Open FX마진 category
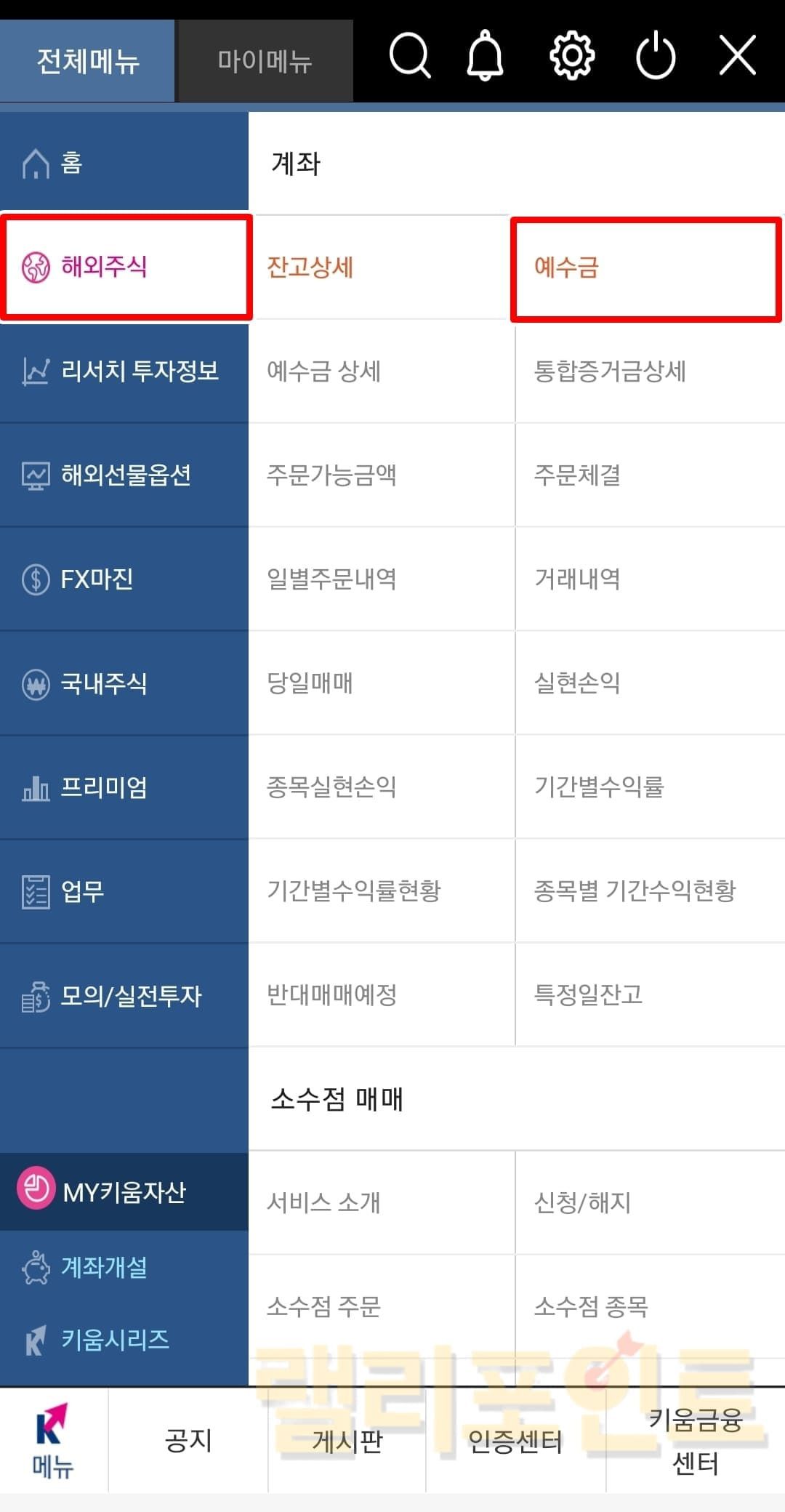Viewport: 785px width, 1512px height. tap(124, 579)
